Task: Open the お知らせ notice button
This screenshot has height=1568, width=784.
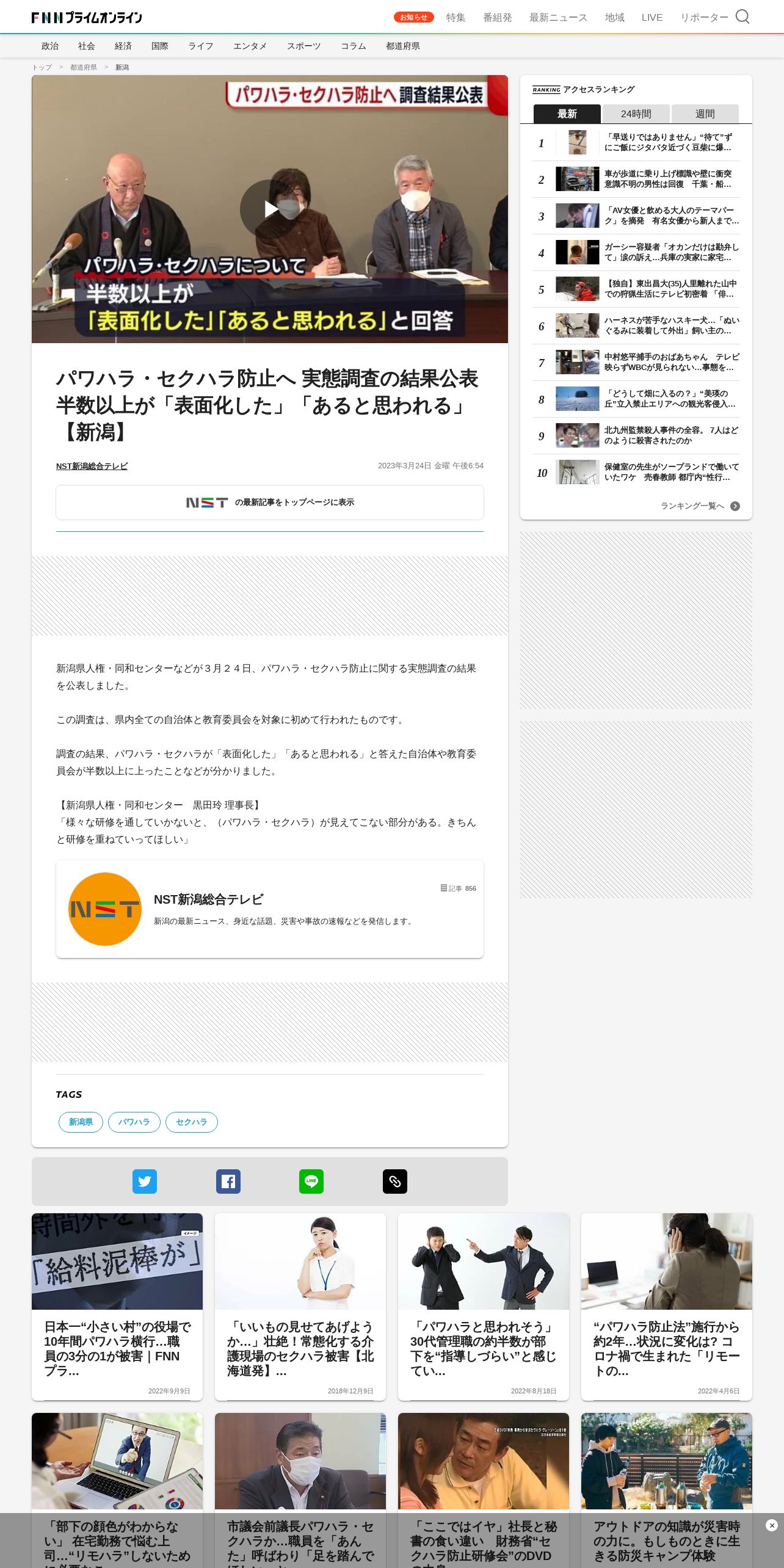Action: click(413, 17)
